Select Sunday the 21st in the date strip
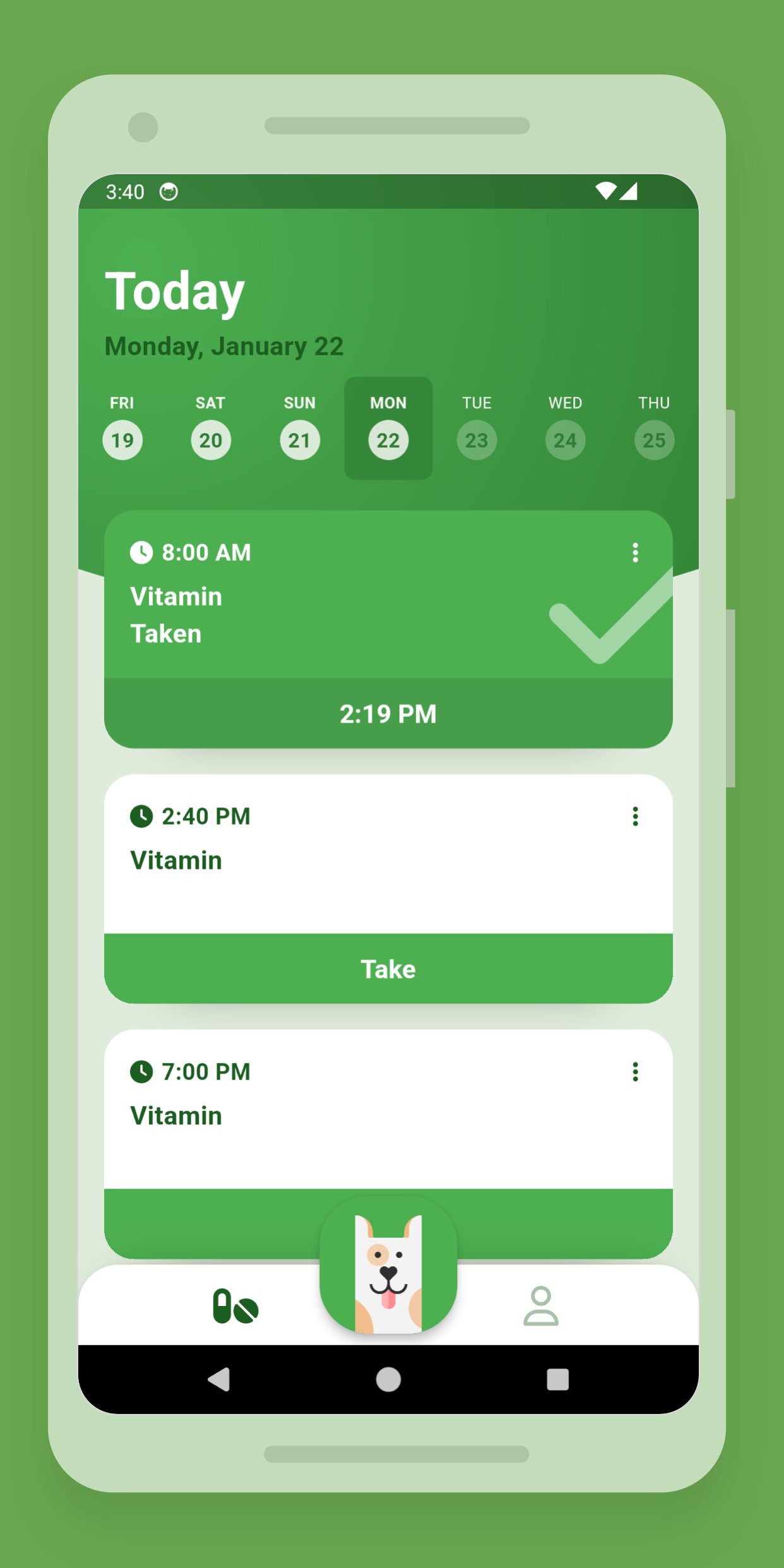Image resolution: width=784 pixels, height=1568 pixels. (x=299, y=439)
